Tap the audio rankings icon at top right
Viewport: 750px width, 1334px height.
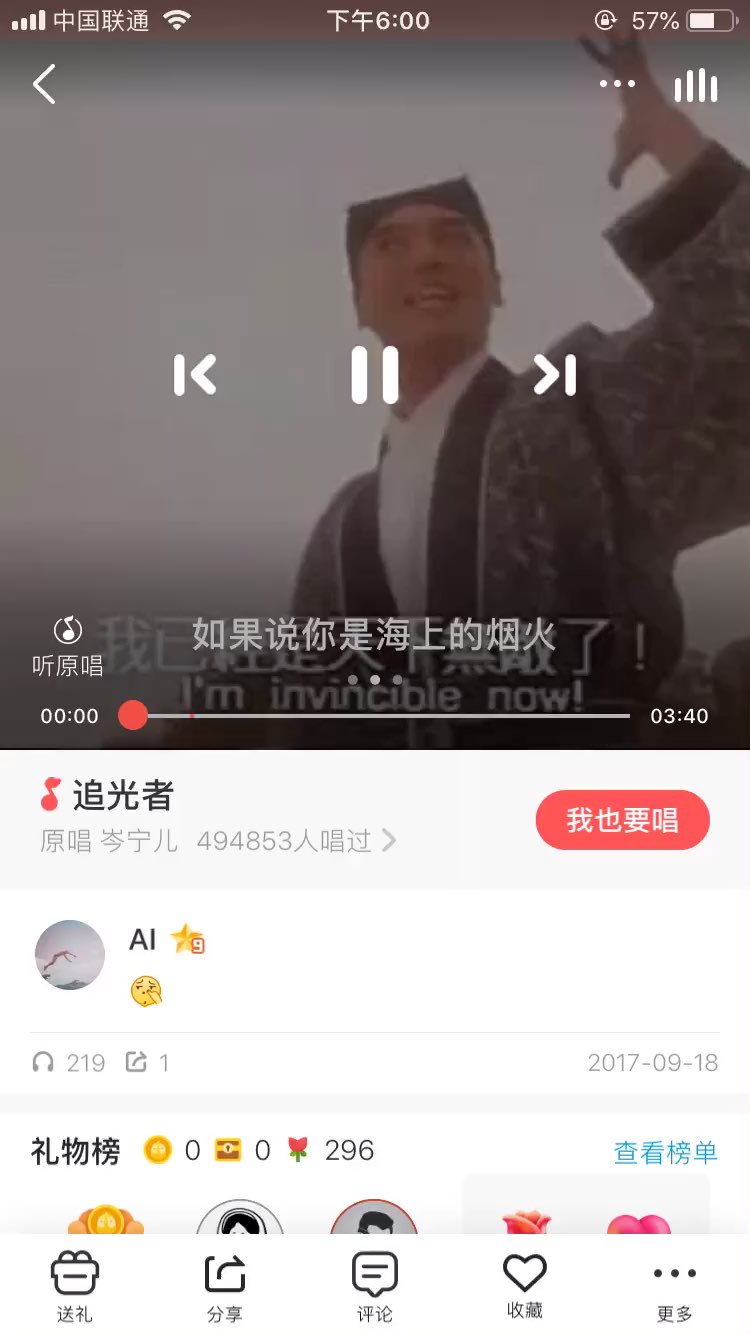[696, 86]
